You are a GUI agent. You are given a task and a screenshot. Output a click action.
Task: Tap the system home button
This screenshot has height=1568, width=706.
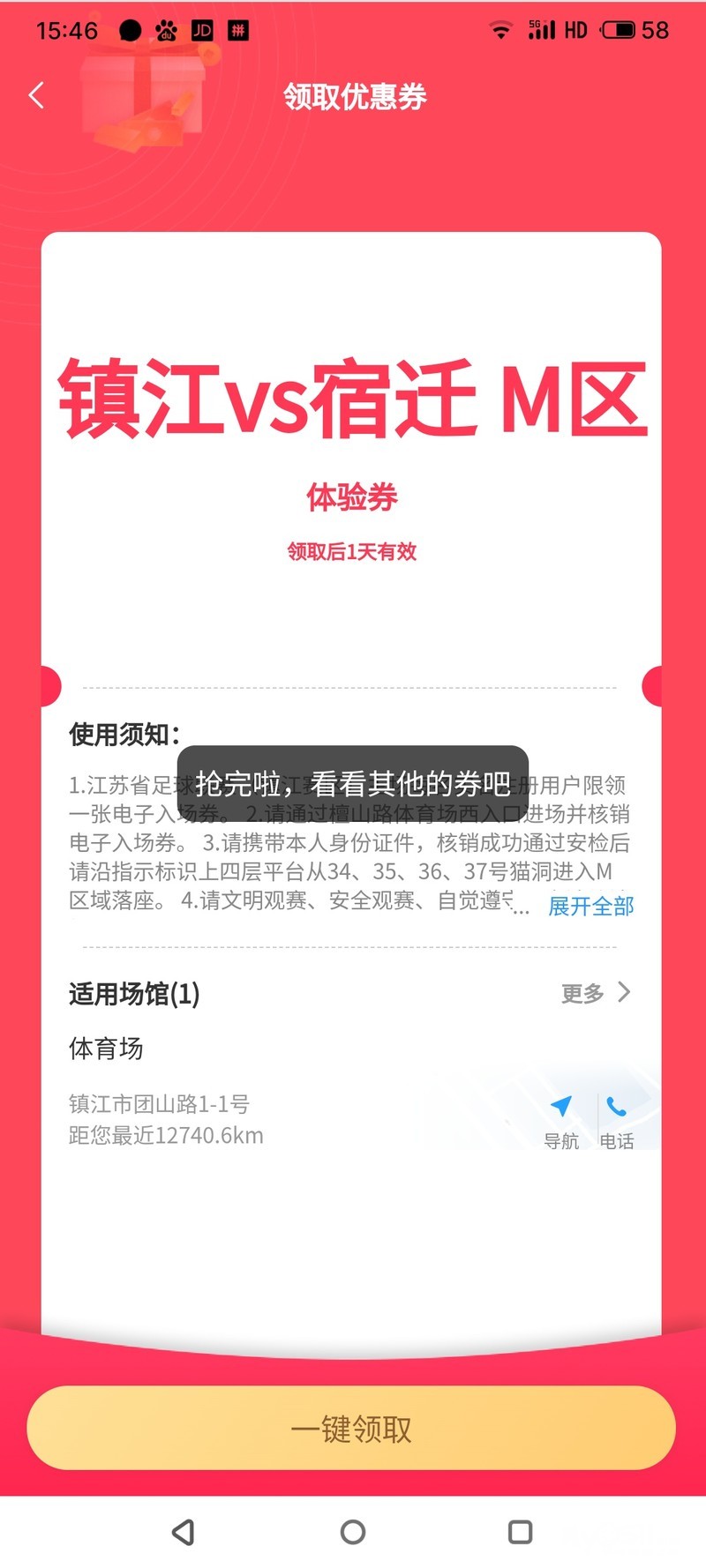click(x=353, y=1532)
